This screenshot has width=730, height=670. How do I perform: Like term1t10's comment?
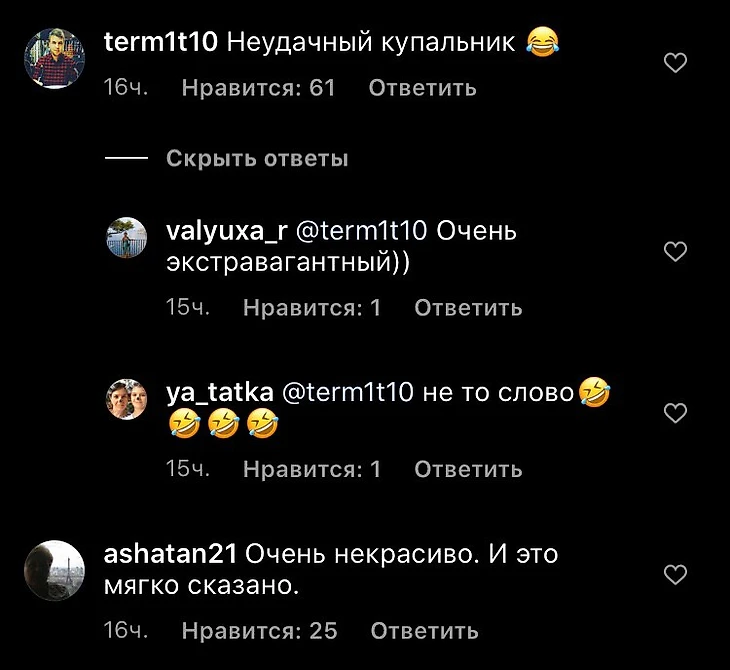pyautogui.click(x=676, y=64)
